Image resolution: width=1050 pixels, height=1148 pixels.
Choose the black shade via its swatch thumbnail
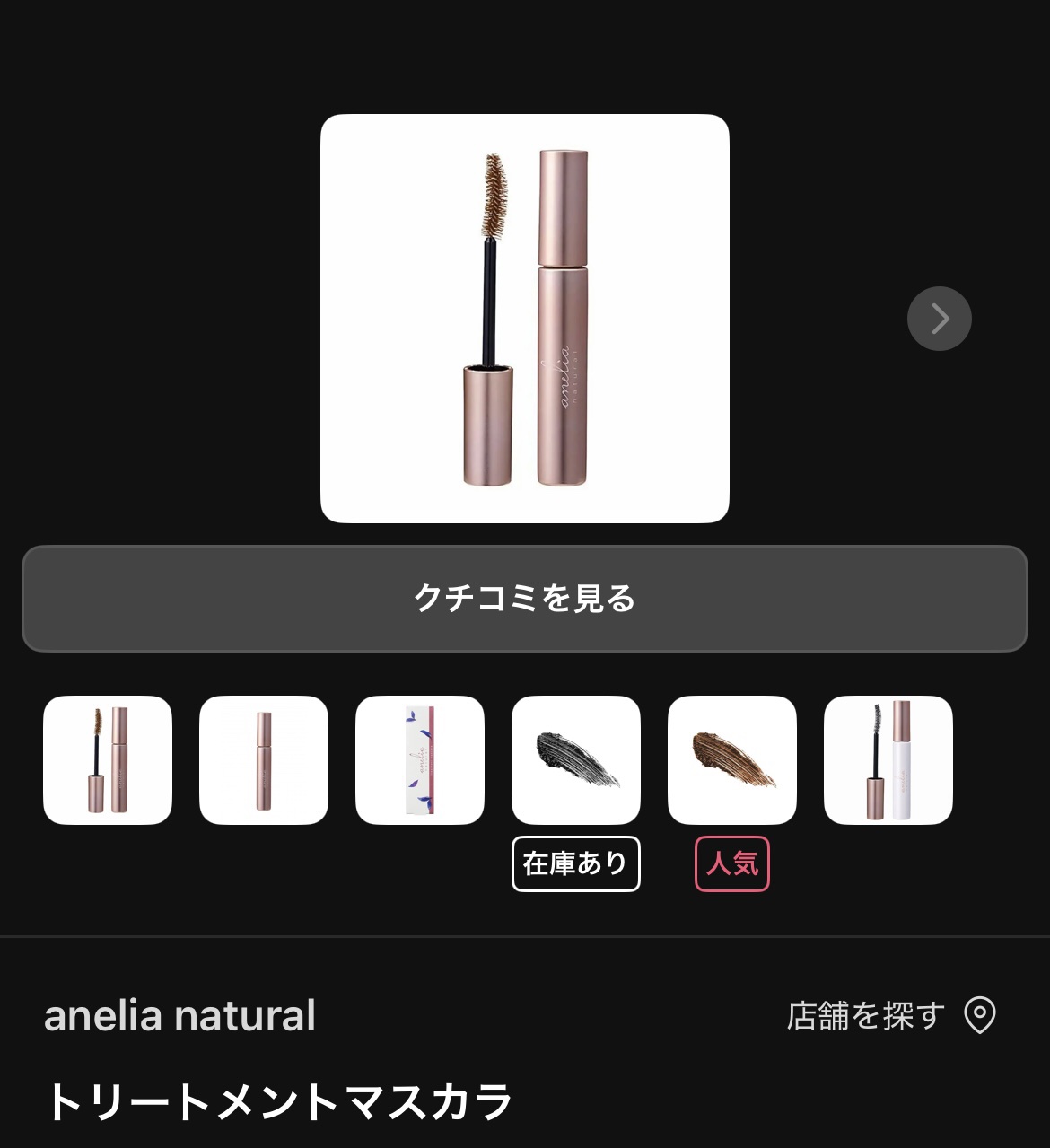click(575, 759)
